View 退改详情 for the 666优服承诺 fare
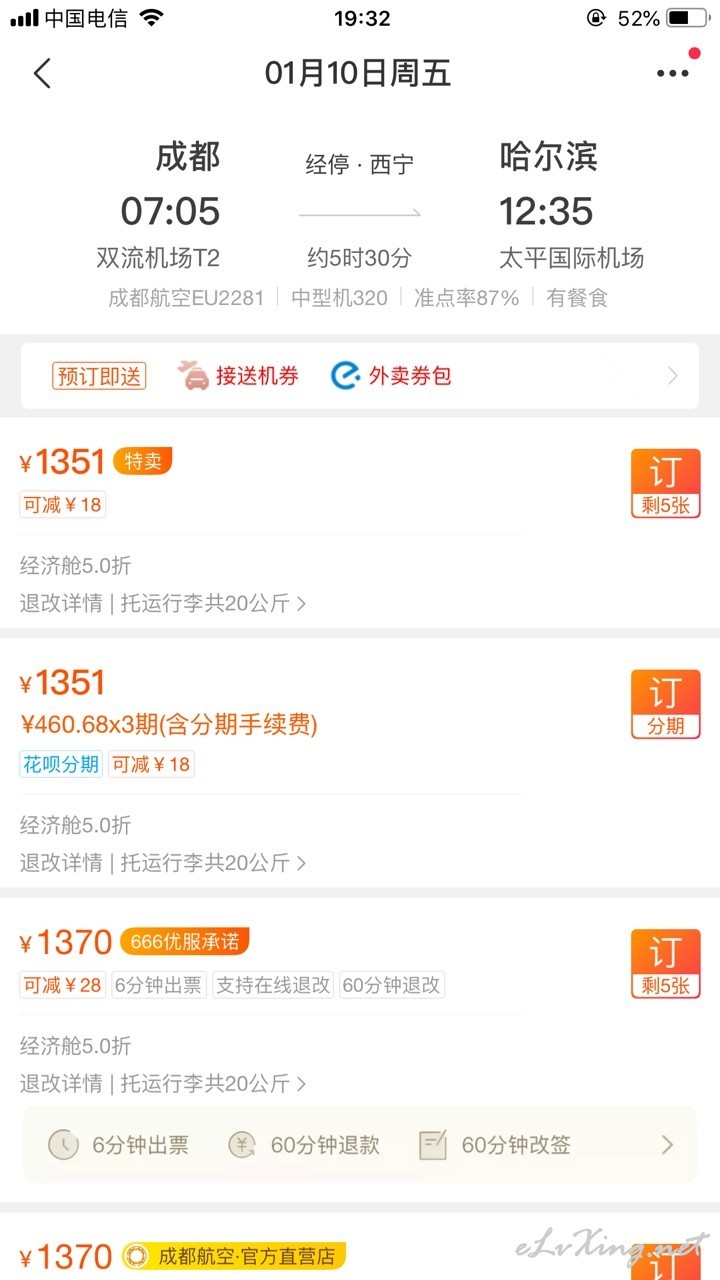The height and width of the screenshot is (1280, 720). click(x=61, y=1083)
